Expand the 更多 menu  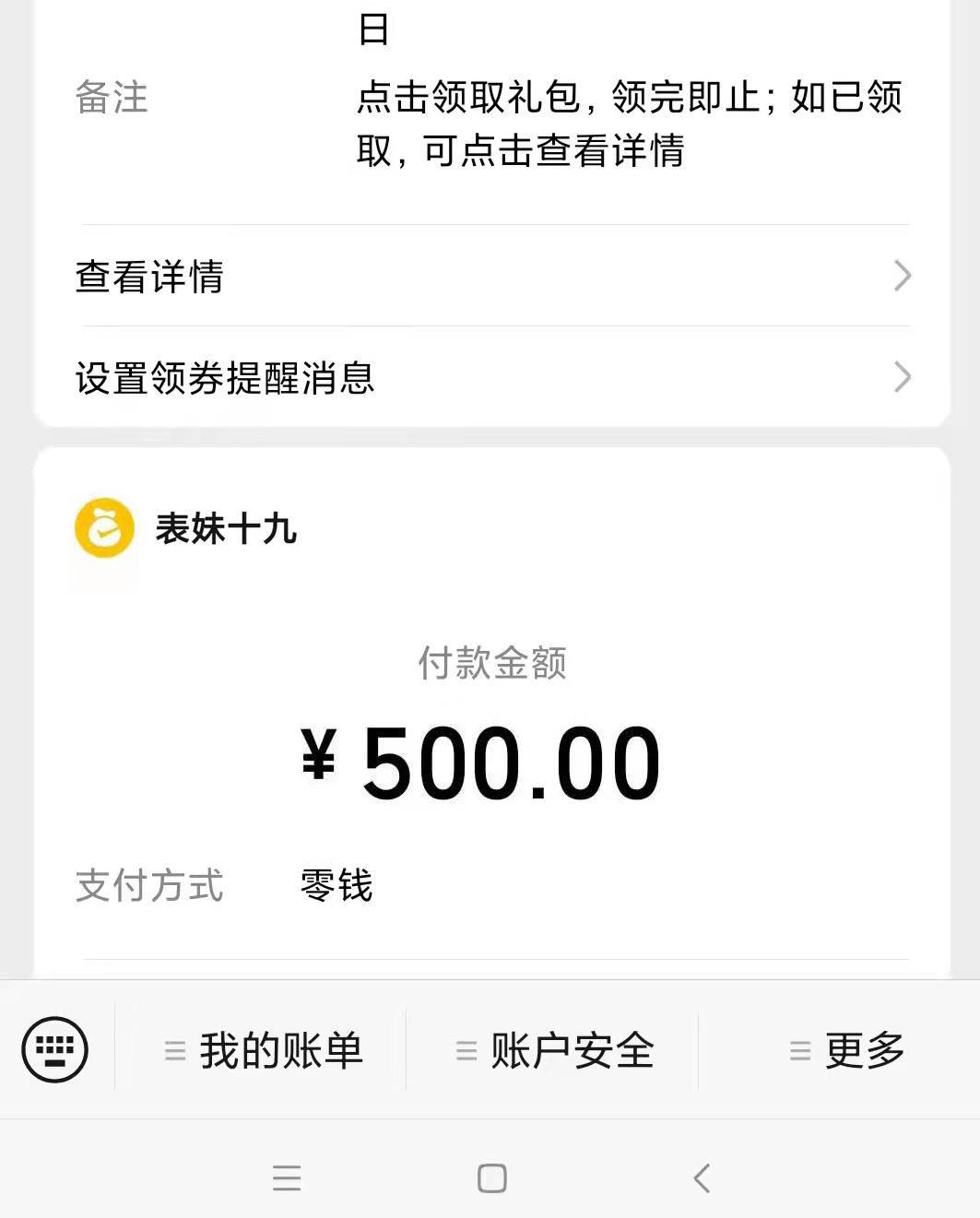tap(846, 1050)
